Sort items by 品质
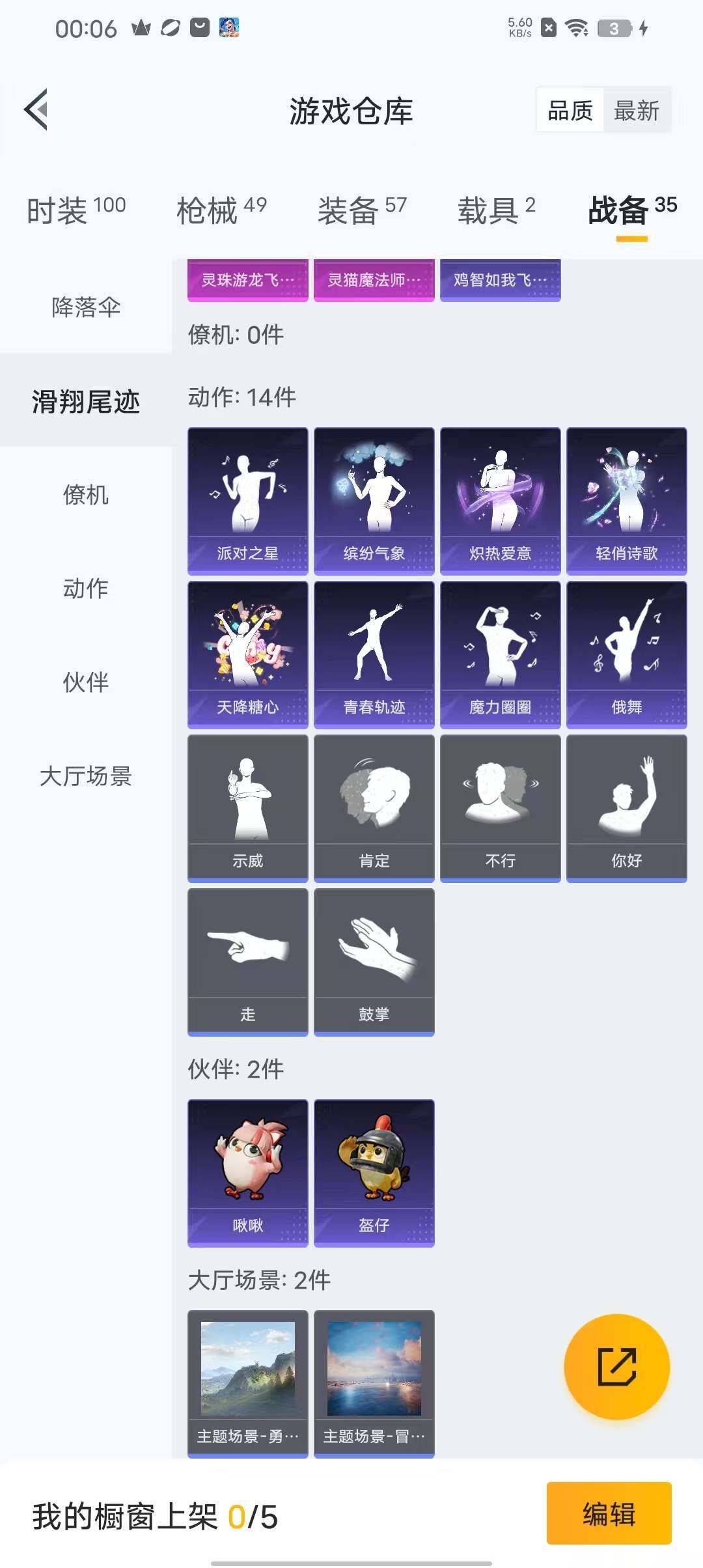703x1568 pixels. click(570, 111)
